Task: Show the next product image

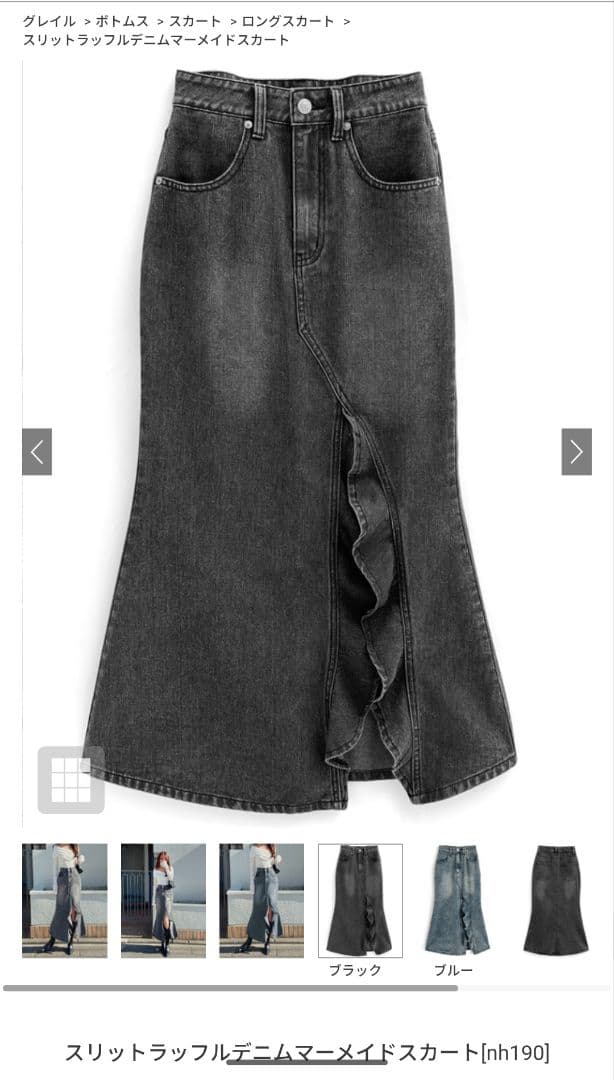Action: 577,452
